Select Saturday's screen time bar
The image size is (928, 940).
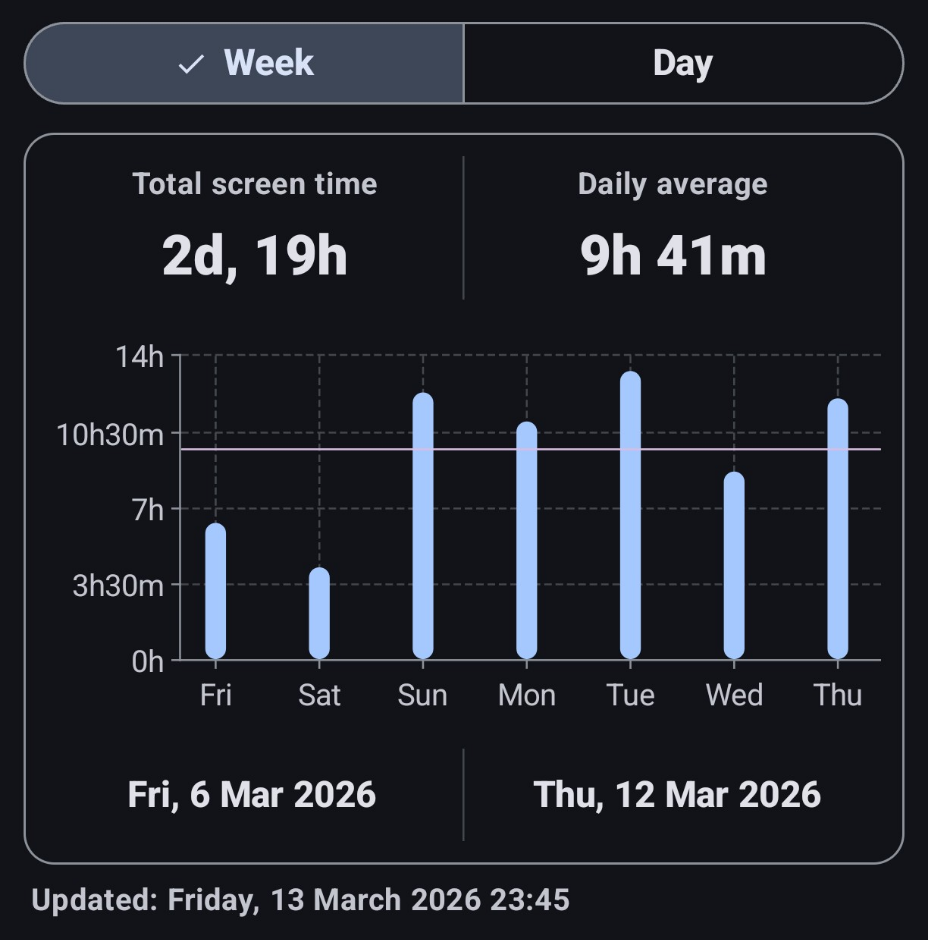[319, 613]
